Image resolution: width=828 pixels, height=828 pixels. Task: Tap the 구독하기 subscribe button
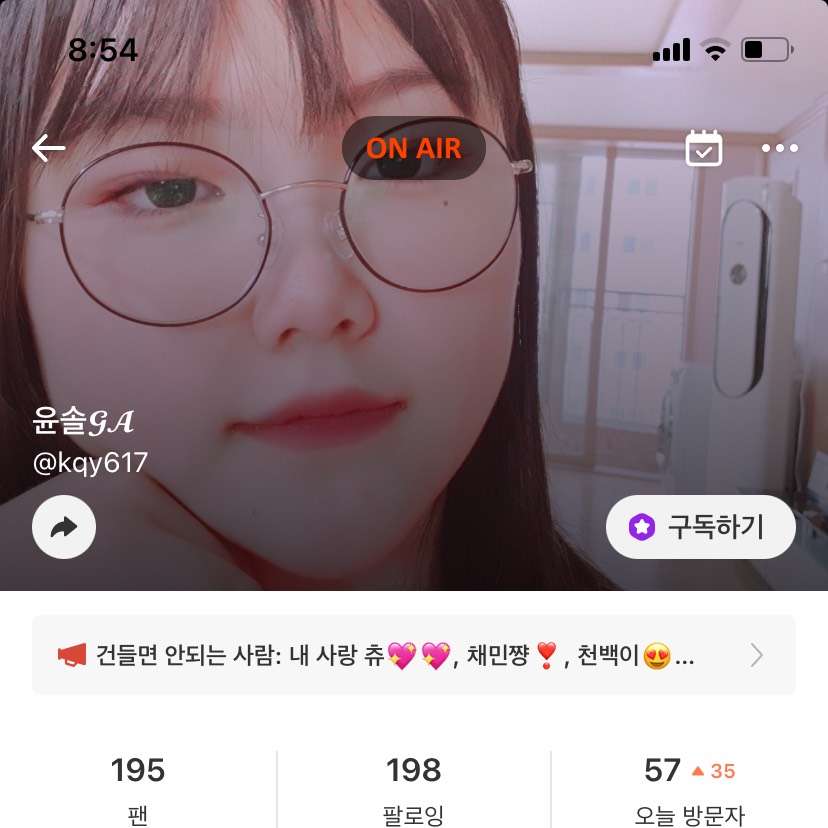700,526
